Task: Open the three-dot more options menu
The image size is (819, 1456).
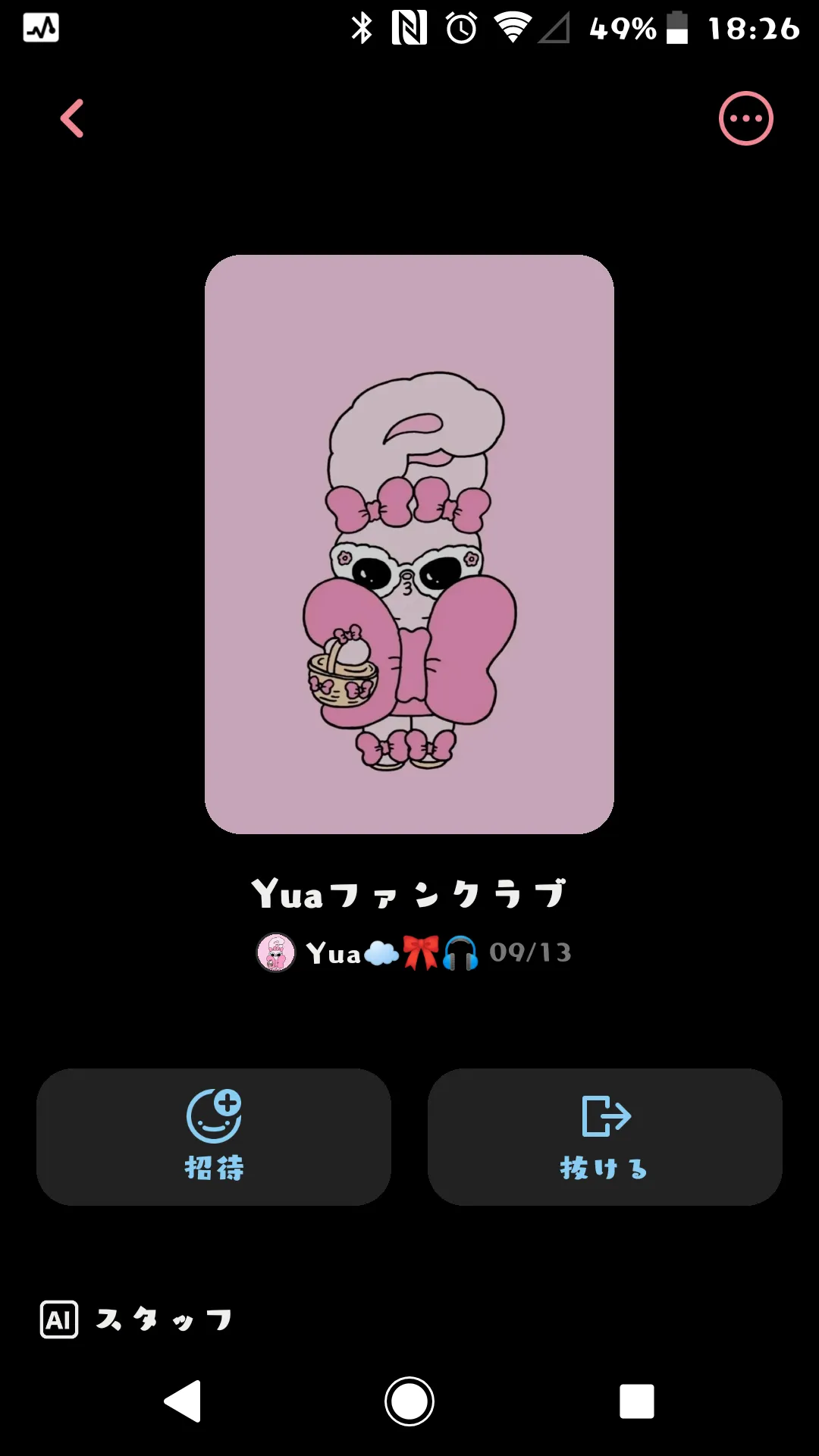Action: point(745,118)
